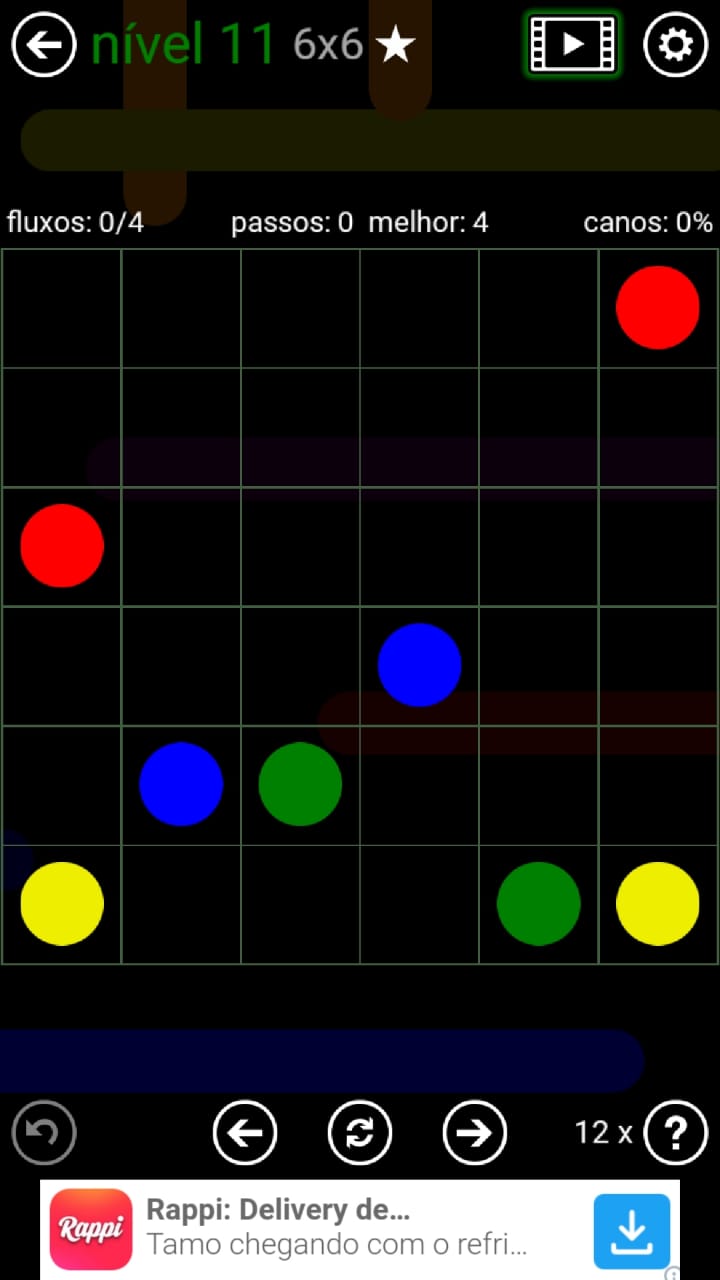Viewport: 720px width, 1280px height.
Task: Select the blue dot near the grid center
Action: click(x=419, y=665)
